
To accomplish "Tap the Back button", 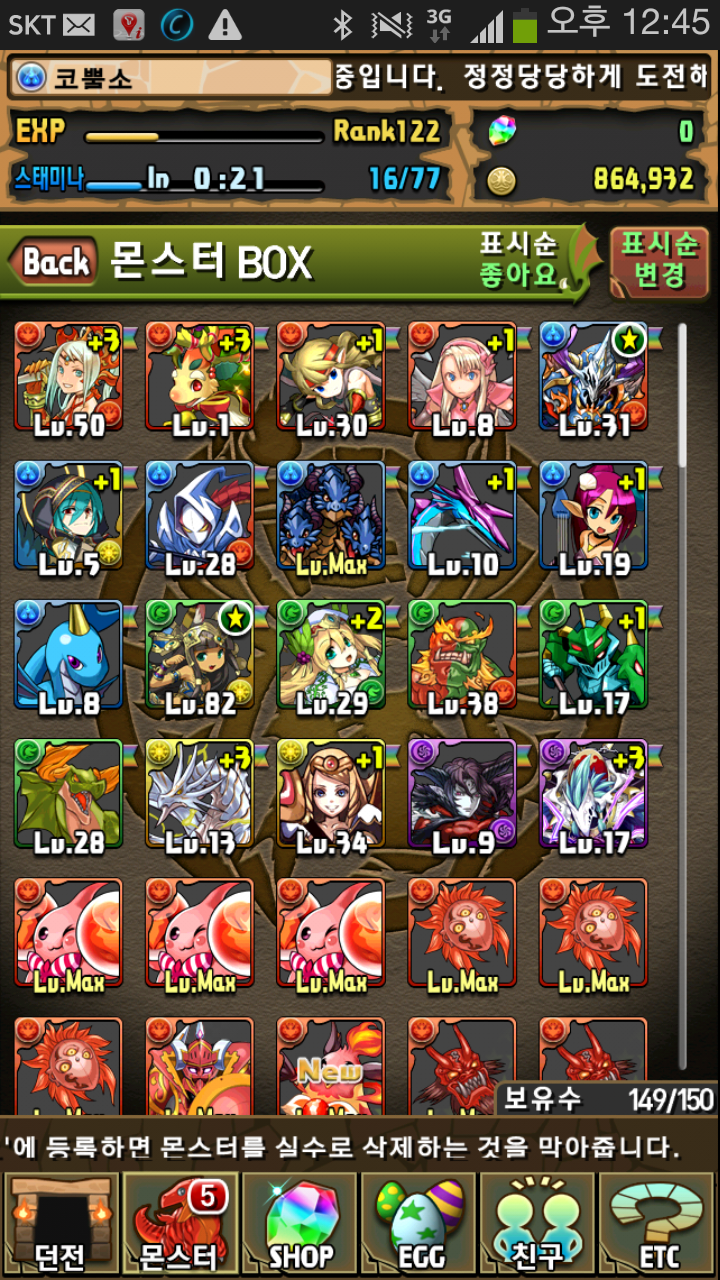I will click(x=54, y=263).
